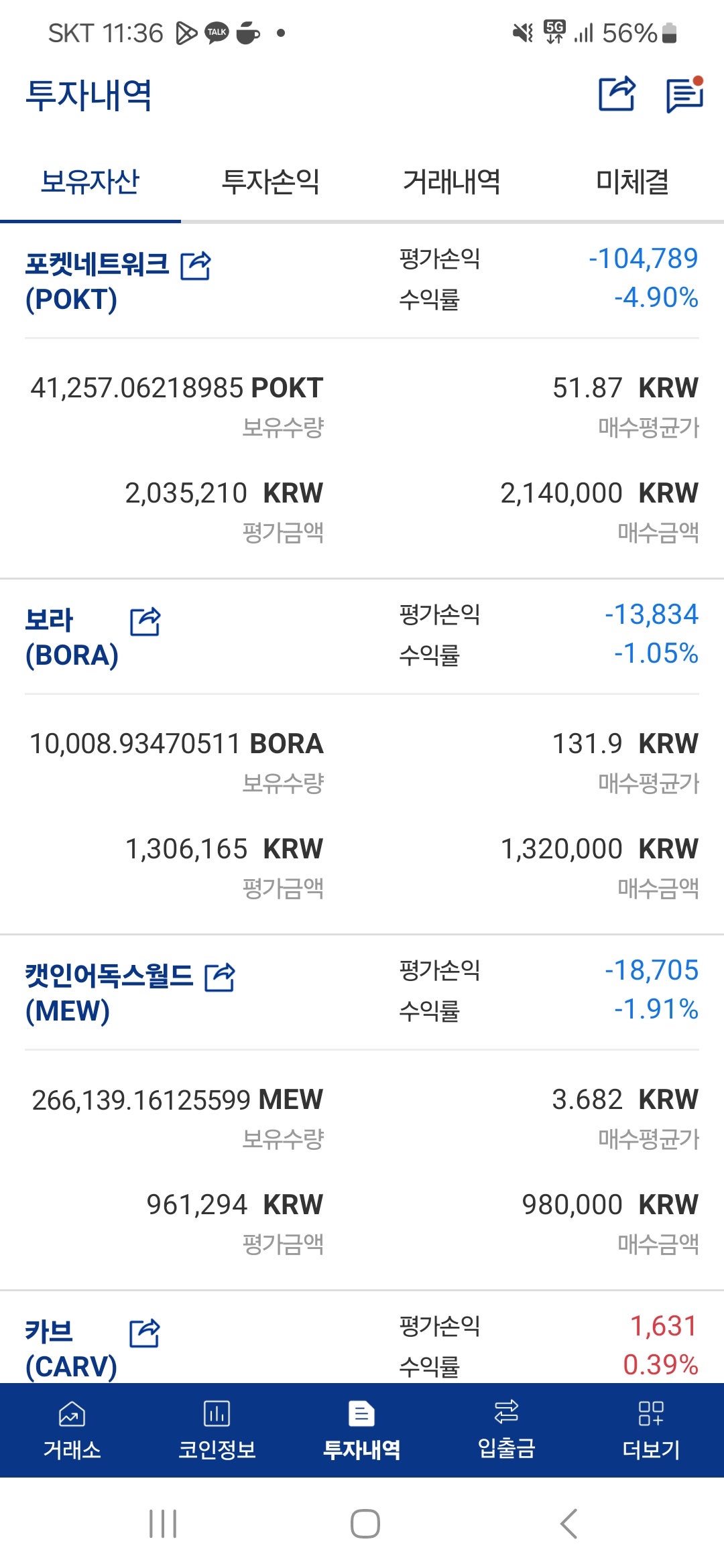Tap 더보기 in the bottom navigation
724x1568 pixels.
click(x=652, y=1430)
